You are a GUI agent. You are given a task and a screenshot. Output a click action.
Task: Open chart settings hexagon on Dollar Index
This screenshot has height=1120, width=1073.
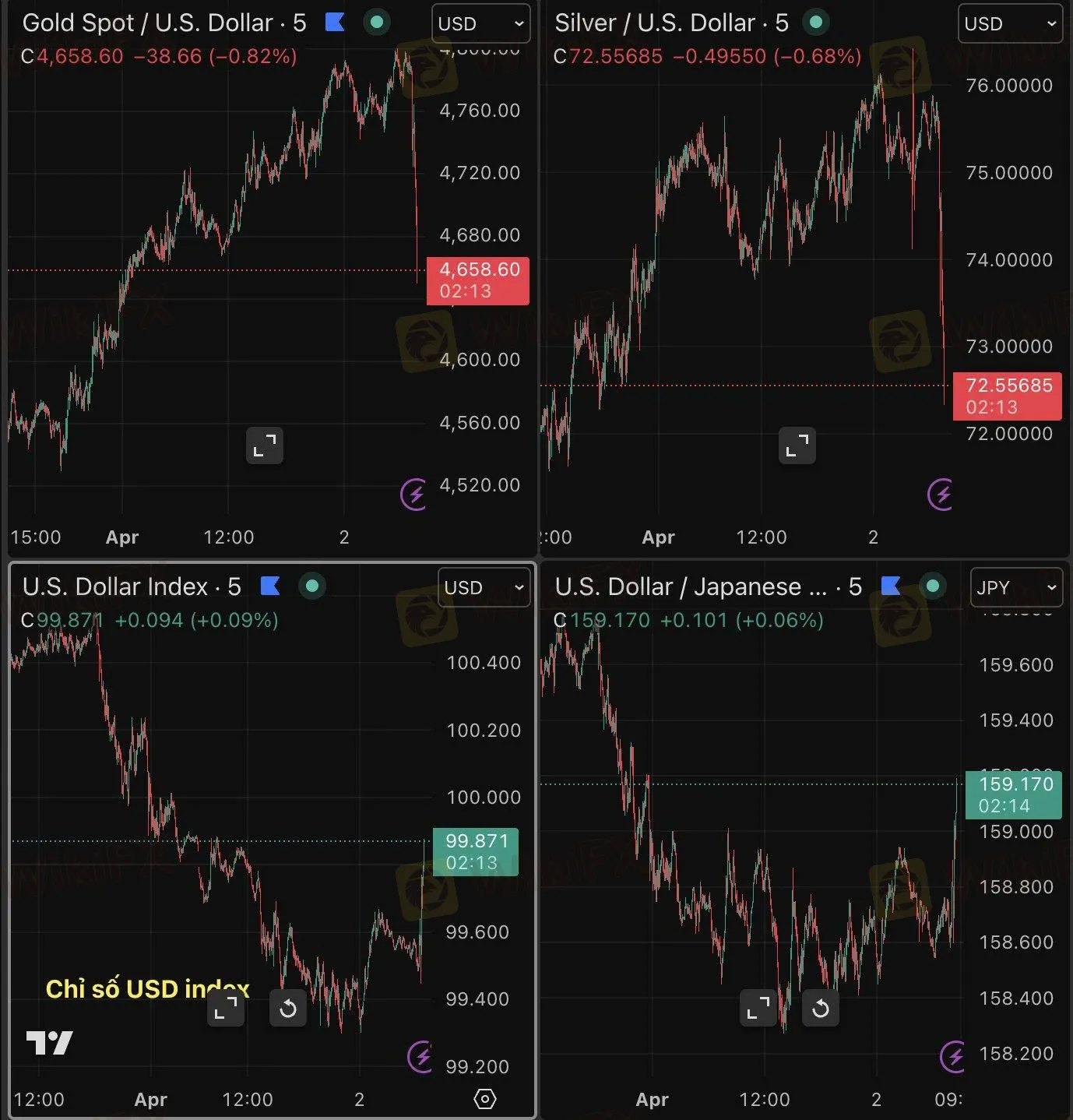[x=484, y=1099]
